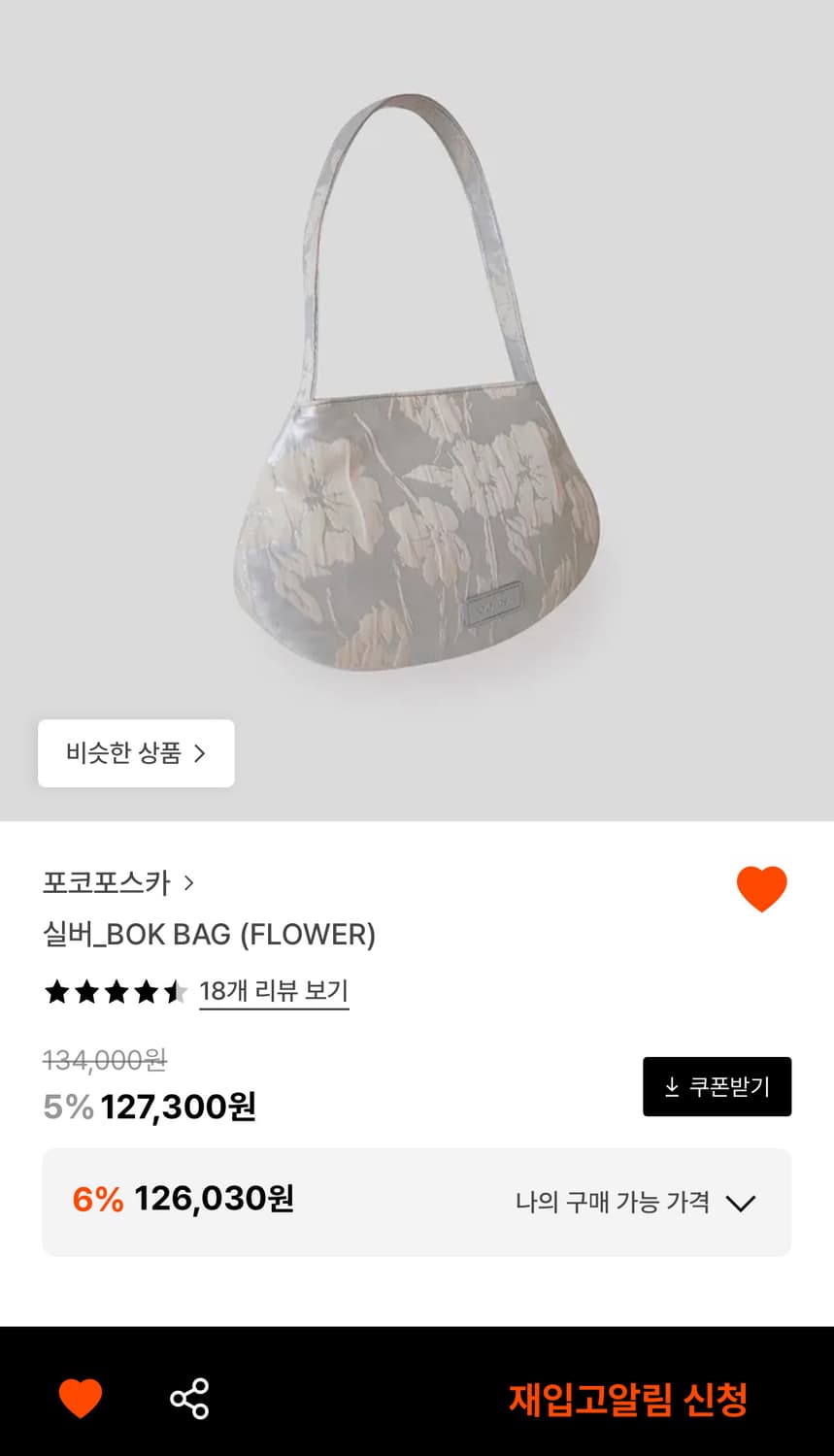Tap the heart icon in the bottom bar
The width and height of the screenshot is (834, 1456).
point(81,1396)
